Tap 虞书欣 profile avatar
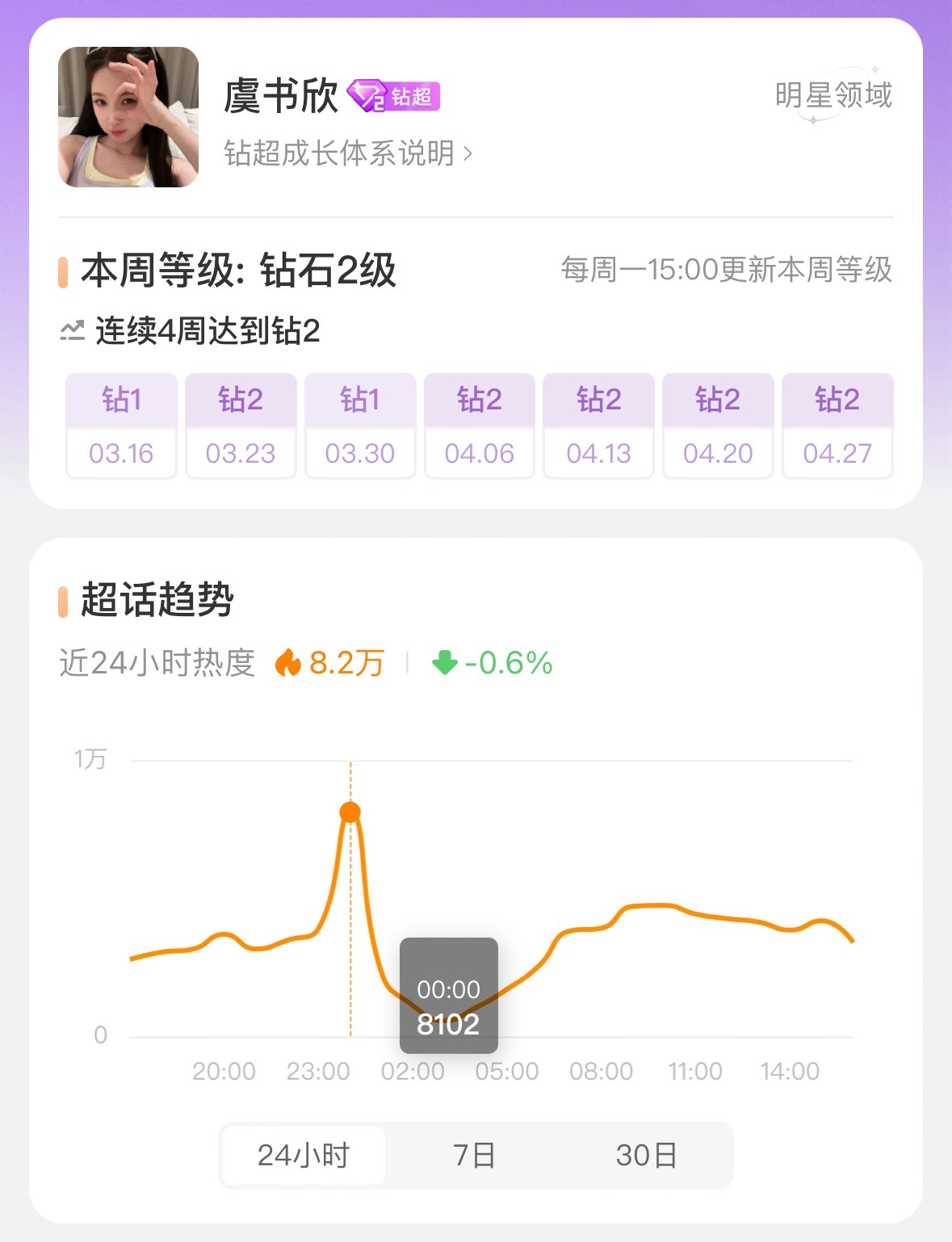The image size is (952, 1242). pyautogui.click(x=128, y=117)
